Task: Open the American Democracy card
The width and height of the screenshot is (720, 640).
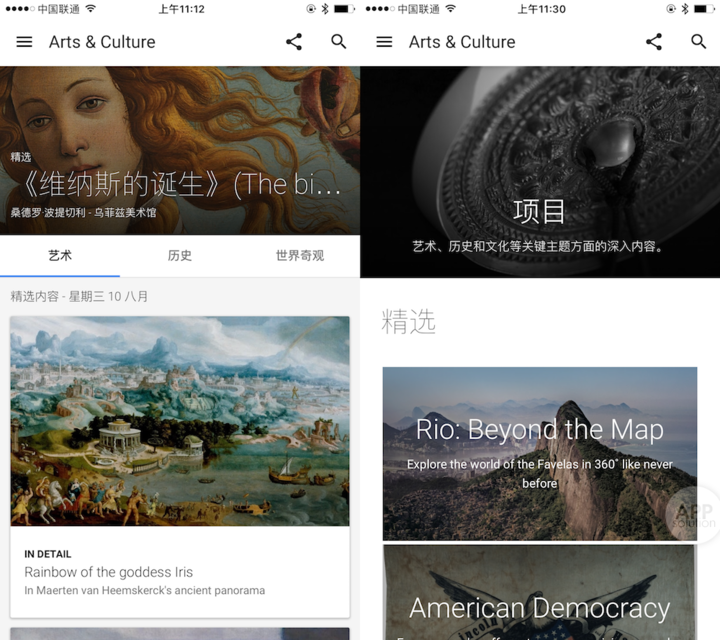Action: 539,595
